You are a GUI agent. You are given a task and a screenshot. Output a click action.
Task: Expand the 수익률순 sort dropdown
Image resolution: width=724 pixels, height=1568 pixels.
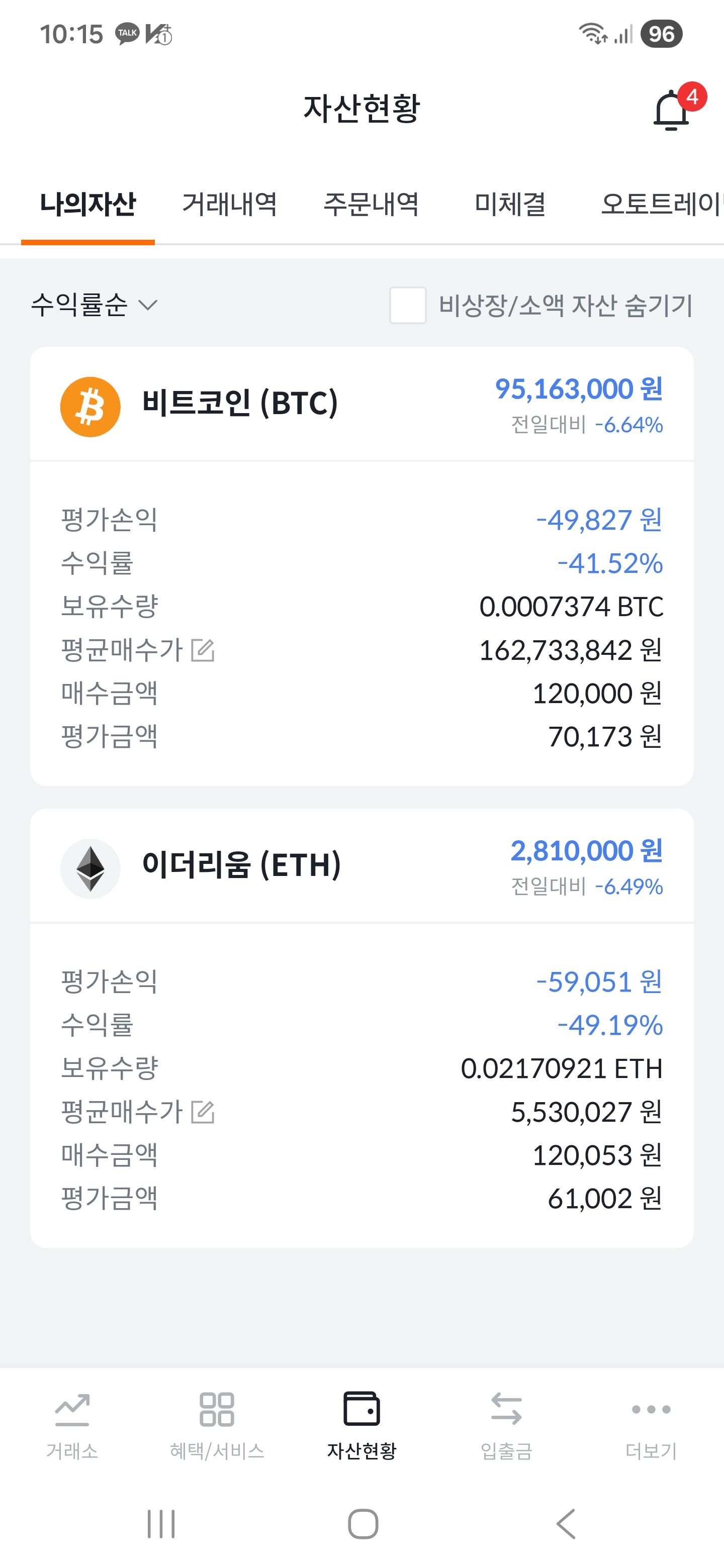95,305
